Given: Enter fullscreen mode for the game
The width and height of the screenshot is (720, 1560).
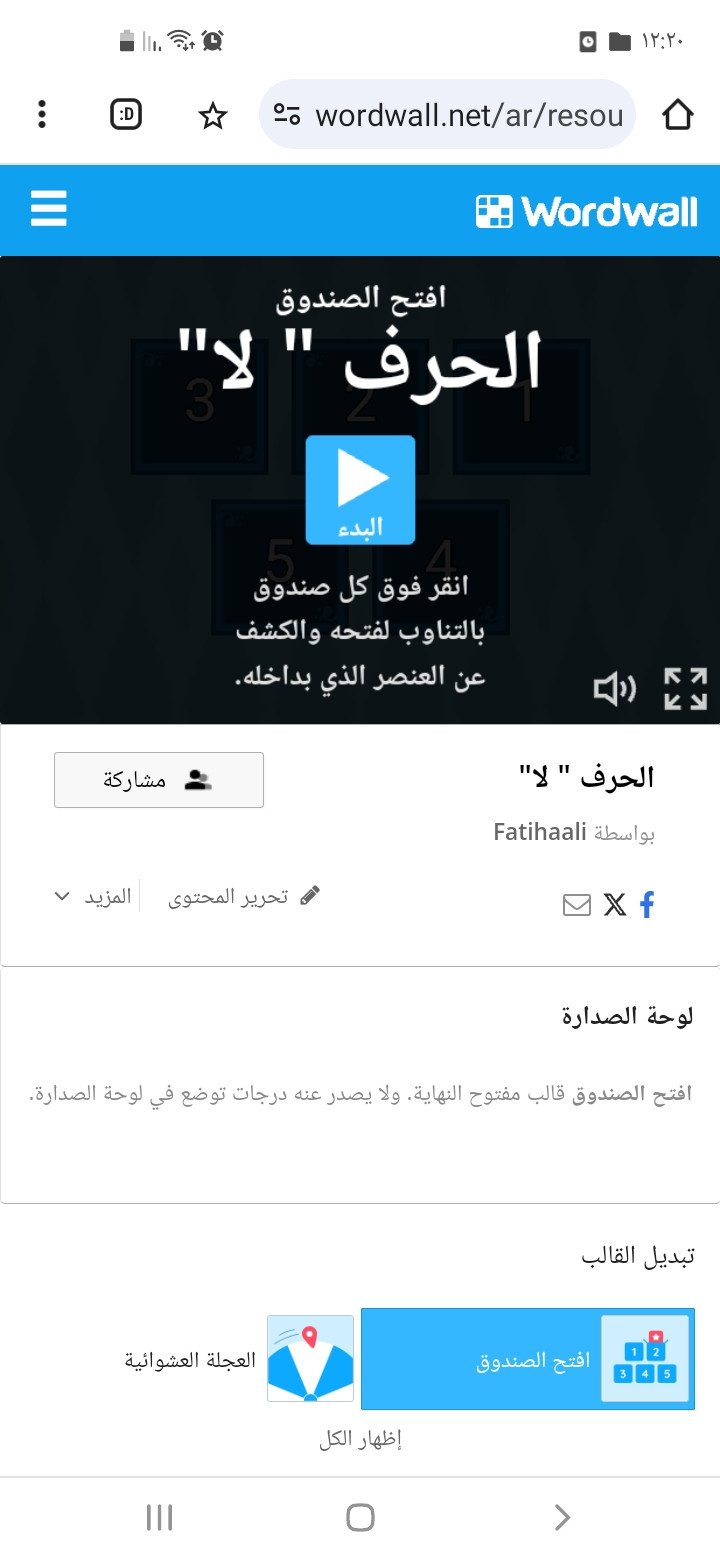Looking at the screenshot, I should click(x=686, y=689).
